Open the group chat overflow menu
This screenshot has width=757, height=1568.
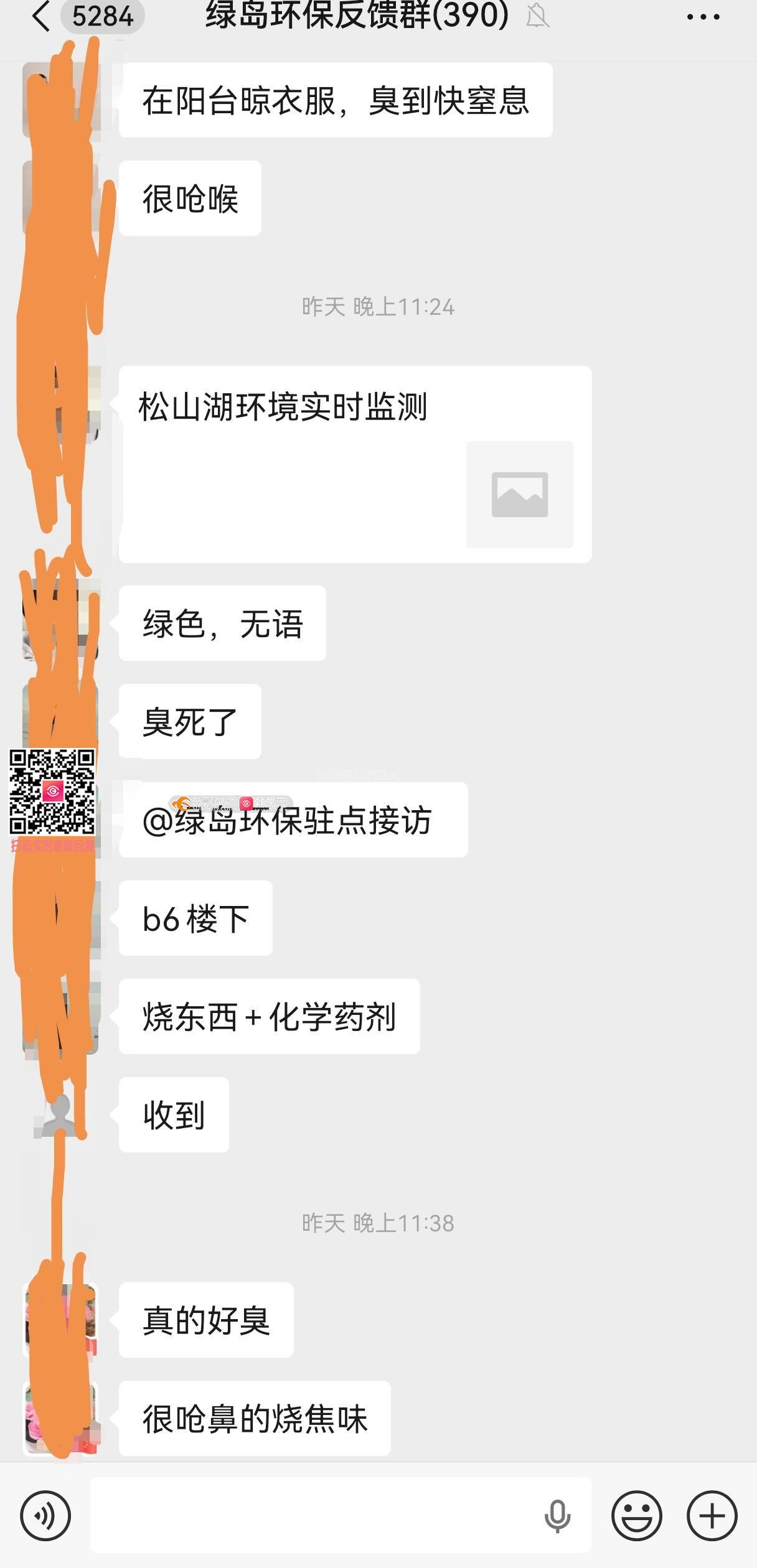(703, 17)
